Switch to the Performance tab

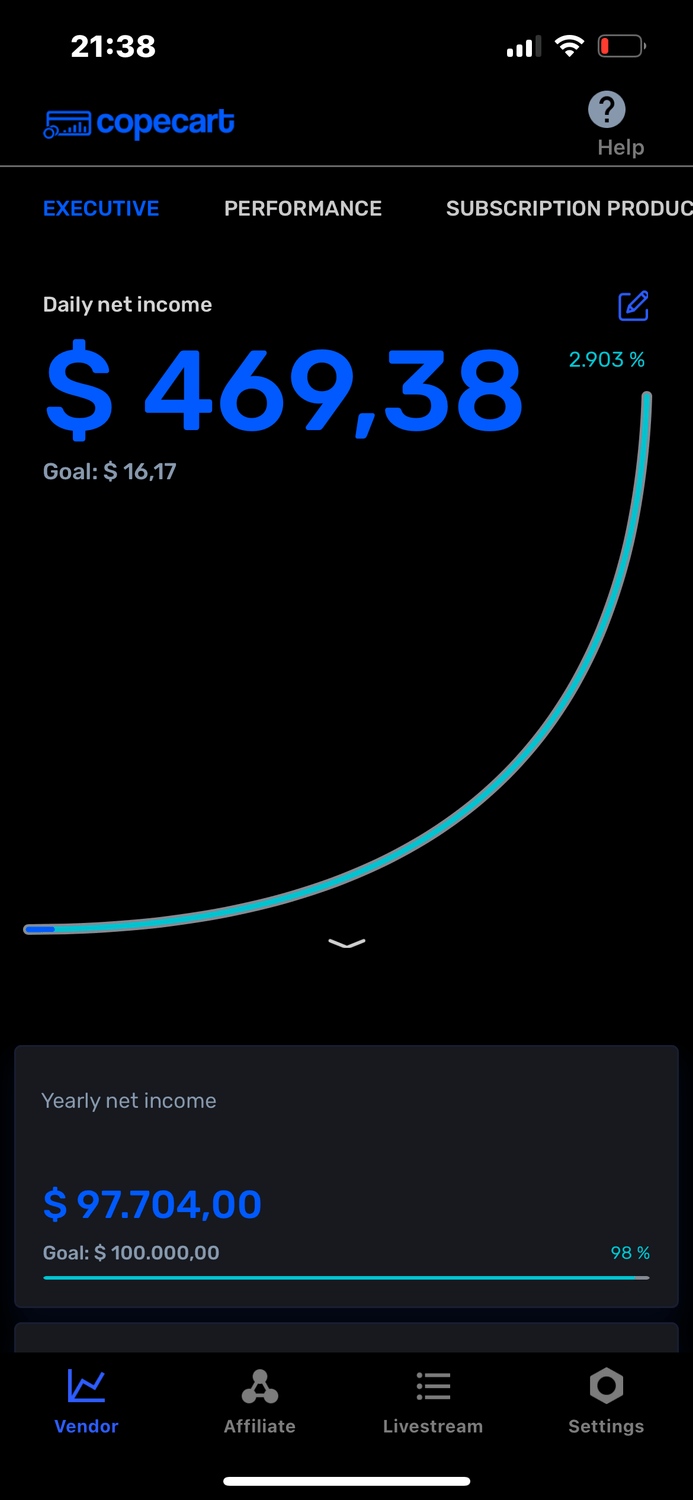click(x=303, y=209)
